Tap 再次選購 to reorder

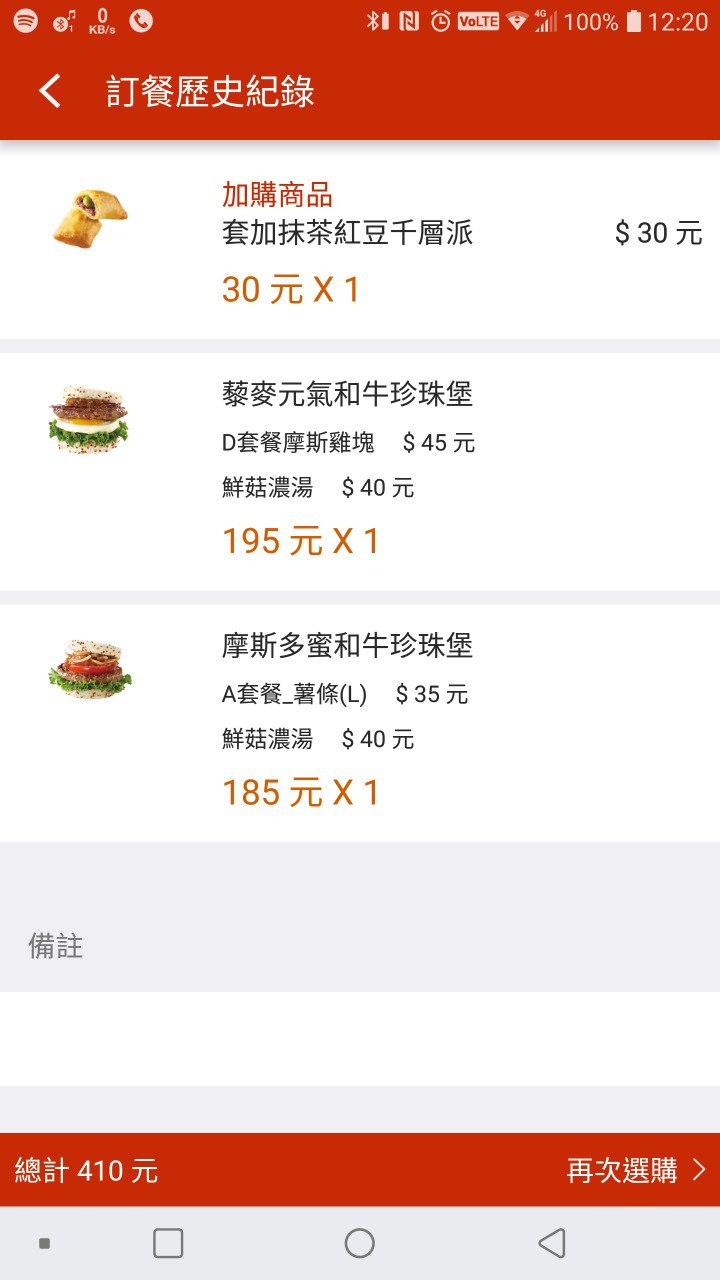pyautogui.click(x=636, y=1170)
